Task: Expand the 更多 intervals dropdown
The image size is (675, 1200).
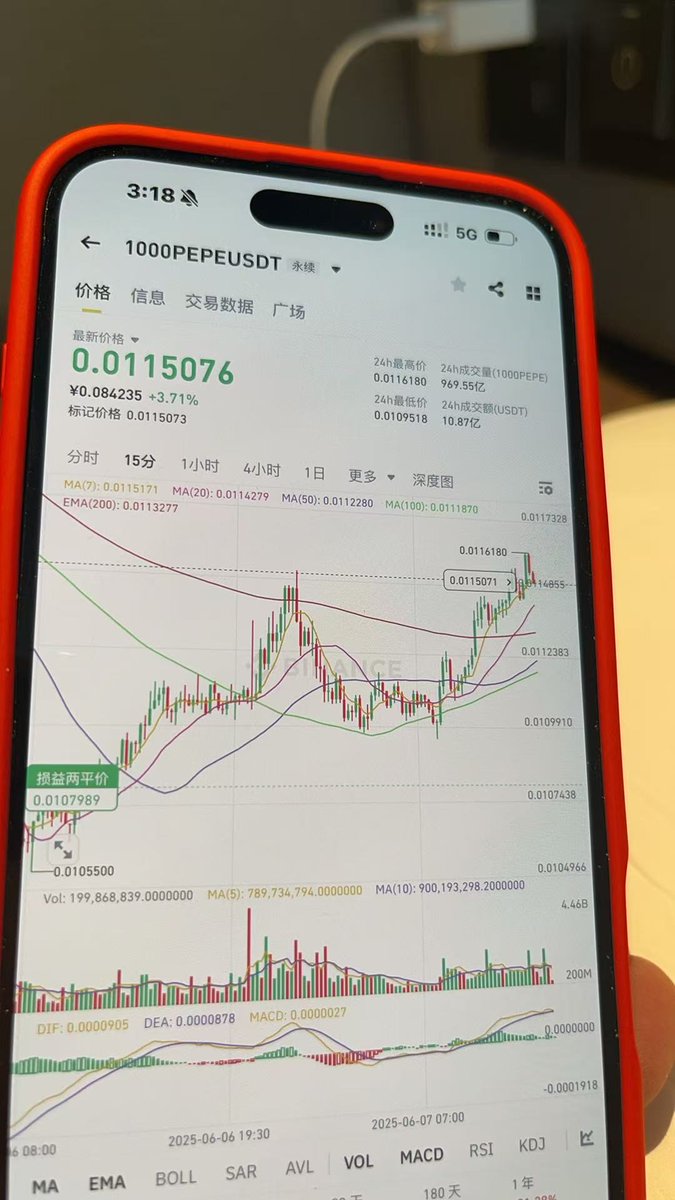Action: 371,477
